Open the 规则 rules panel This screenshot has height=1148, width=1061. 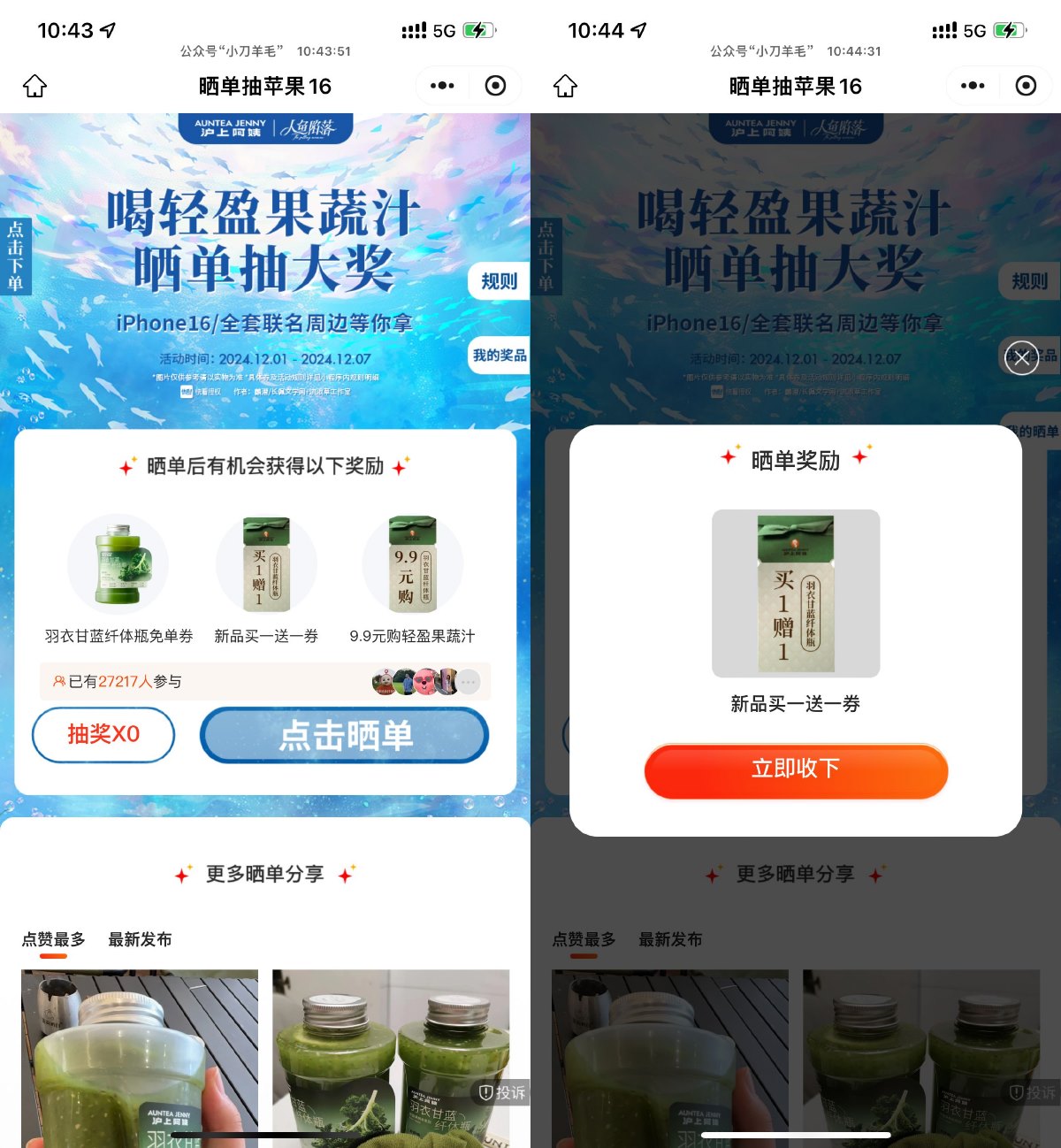498,281
